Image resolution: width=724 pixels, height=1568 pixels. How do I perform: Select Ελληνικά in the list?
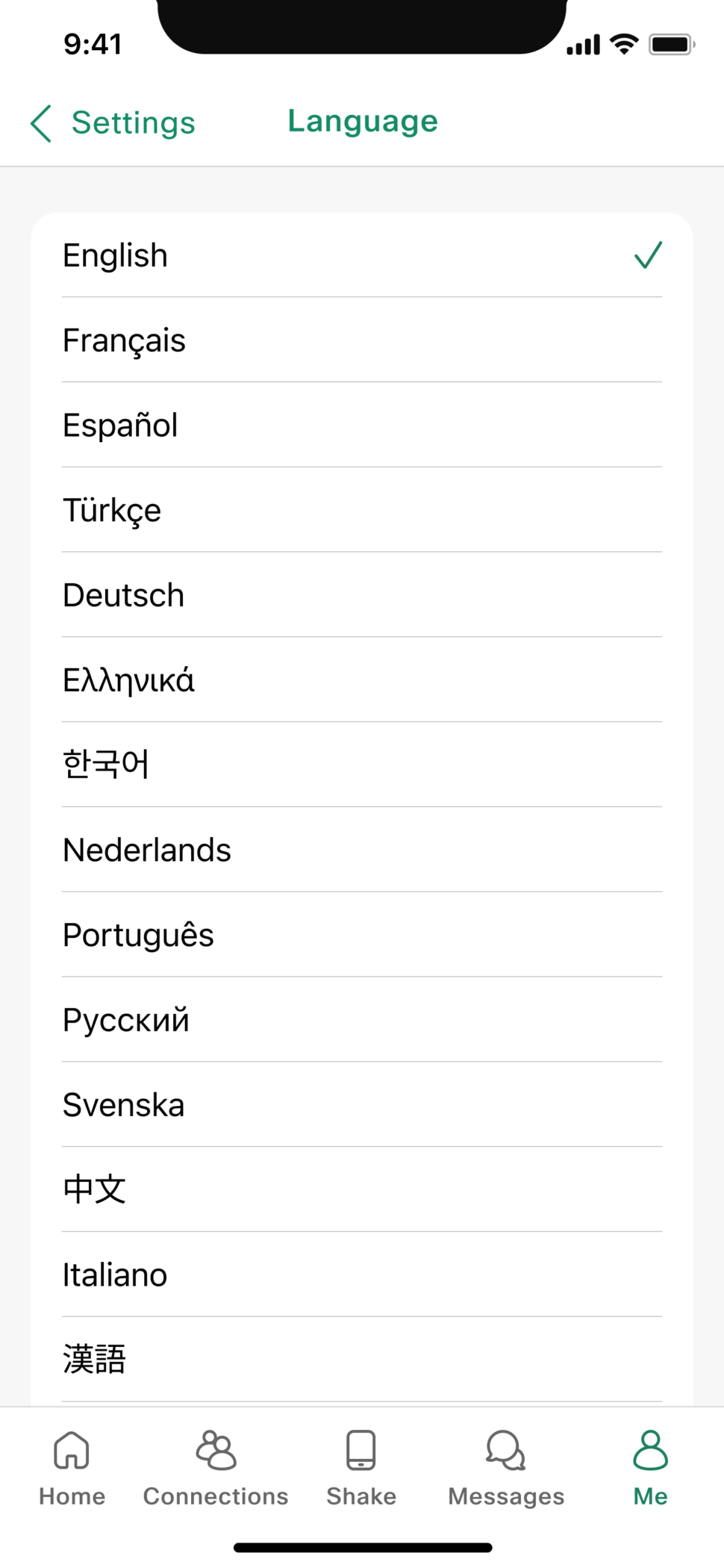click(x=362, y=679)
